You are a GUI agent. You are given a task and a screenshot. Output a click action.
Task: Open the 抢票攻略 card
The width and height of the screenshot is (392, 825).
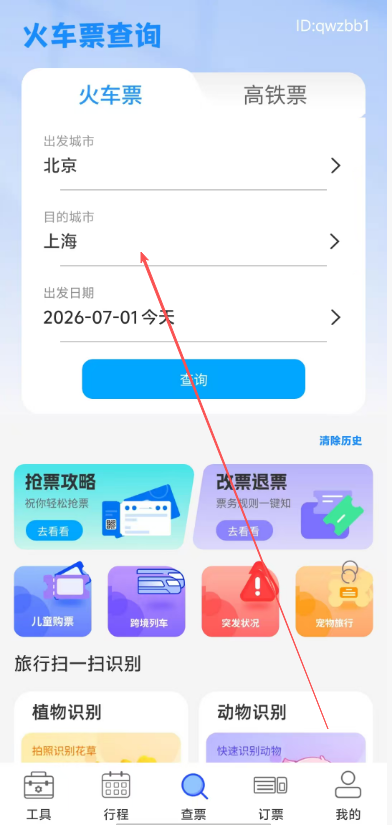104,507
